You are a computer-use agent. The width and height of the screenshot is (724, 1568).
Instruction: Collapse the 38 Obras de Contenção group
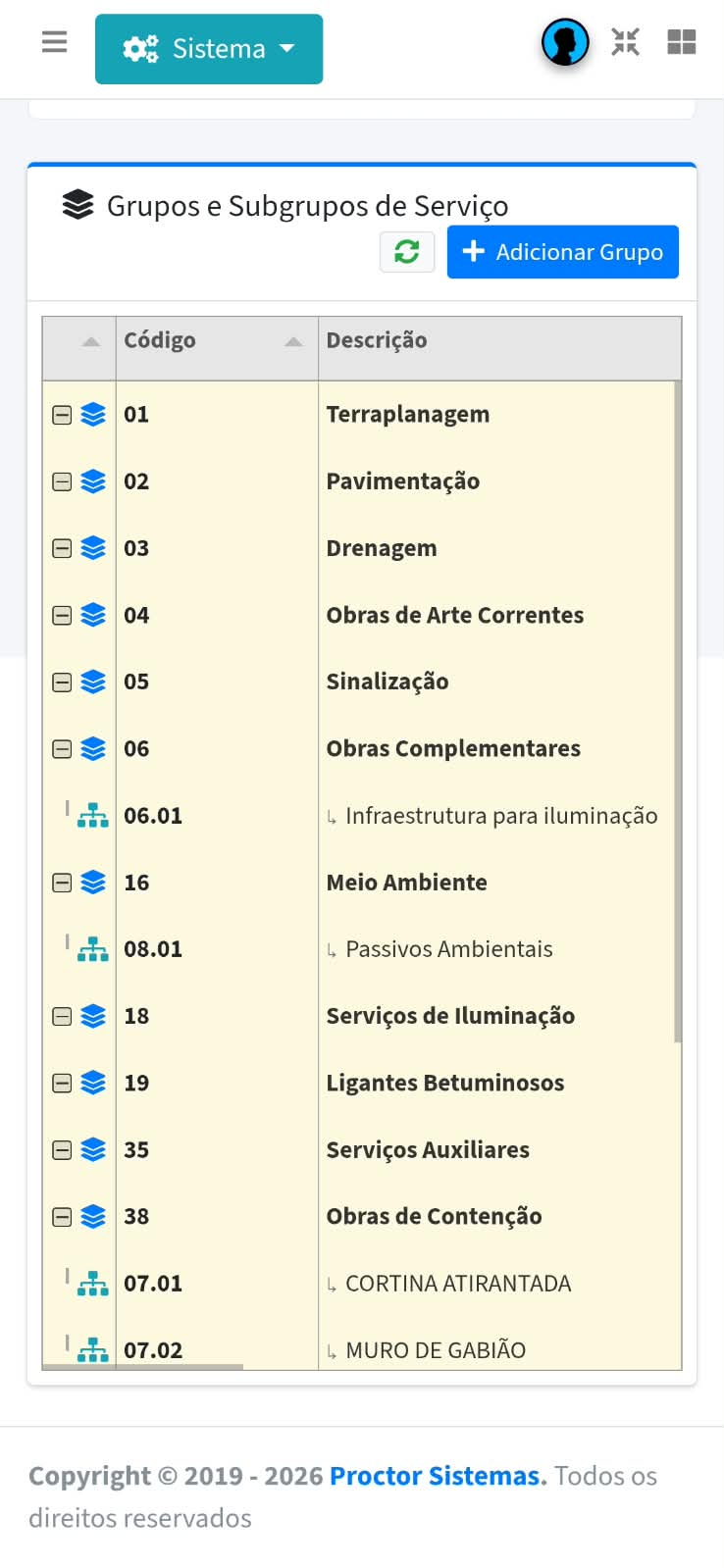point(62,1217)
